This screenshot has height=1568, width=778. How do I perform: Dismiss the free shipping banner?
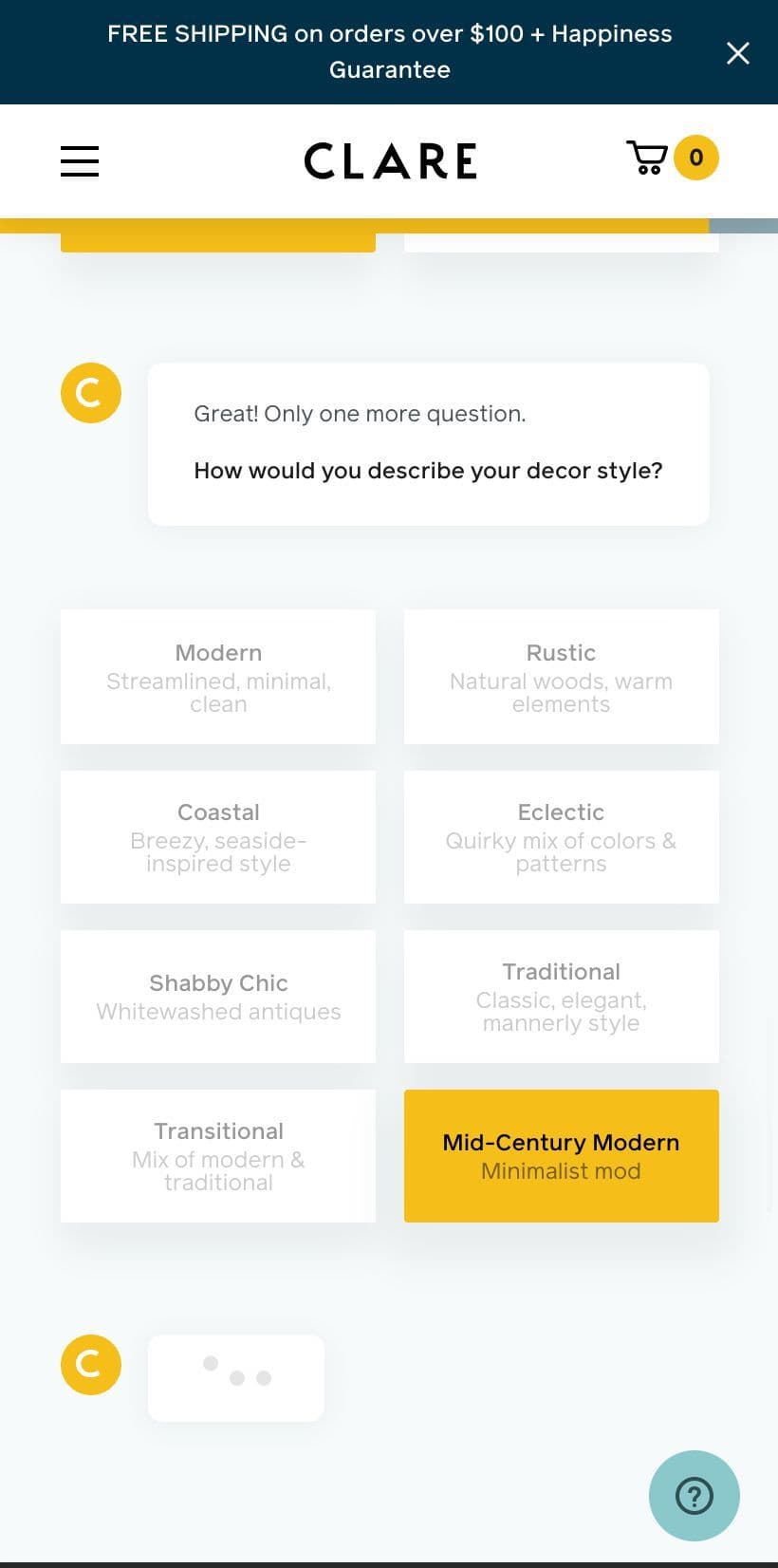[737, 53]
